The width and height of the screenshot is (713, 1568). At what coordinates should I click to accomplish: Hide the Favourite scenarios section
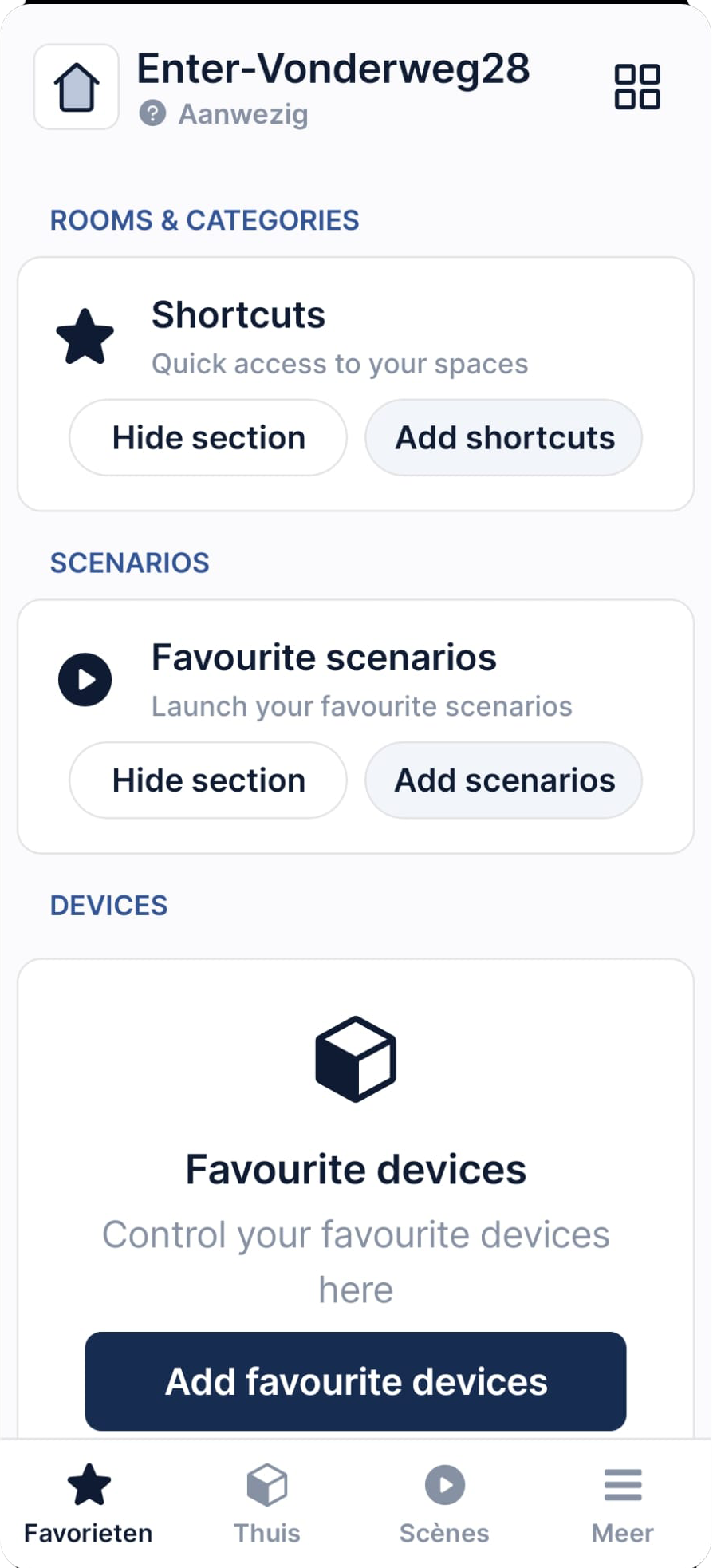pyautogui.click(x=208, y=780)
